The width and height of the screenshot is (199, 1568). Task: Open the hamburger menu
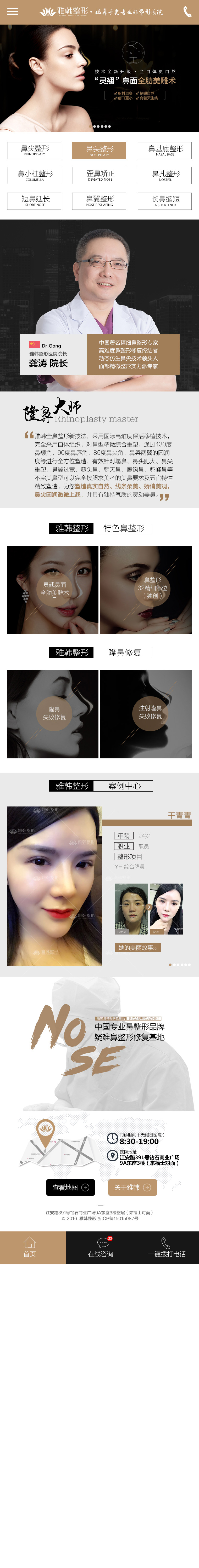pyautogui.click(x=12, y=11)
